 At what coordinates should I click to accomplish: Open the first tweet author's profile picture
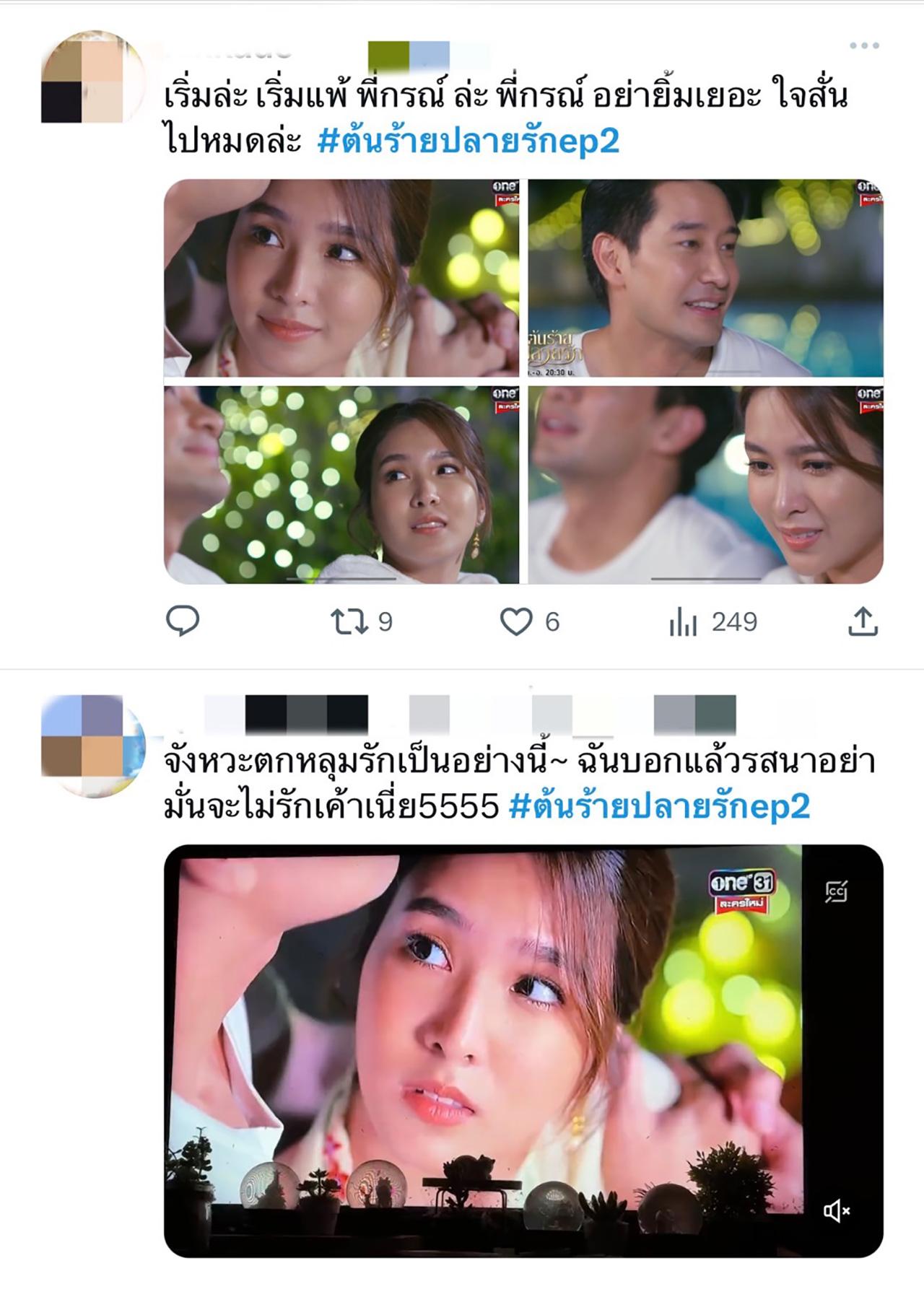[92, 77]
